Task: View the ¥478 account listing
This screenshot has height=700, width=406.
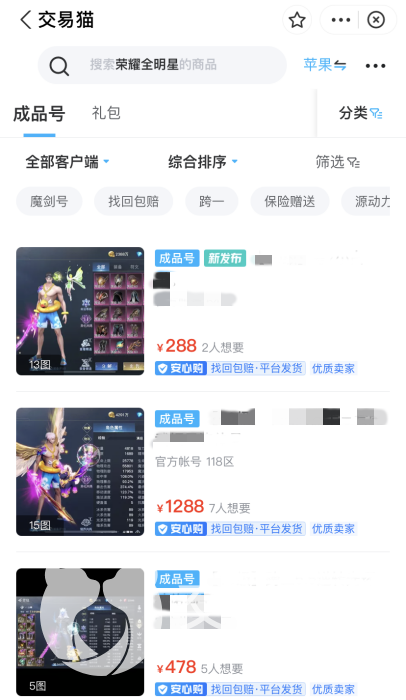Action: click(203, 632)
